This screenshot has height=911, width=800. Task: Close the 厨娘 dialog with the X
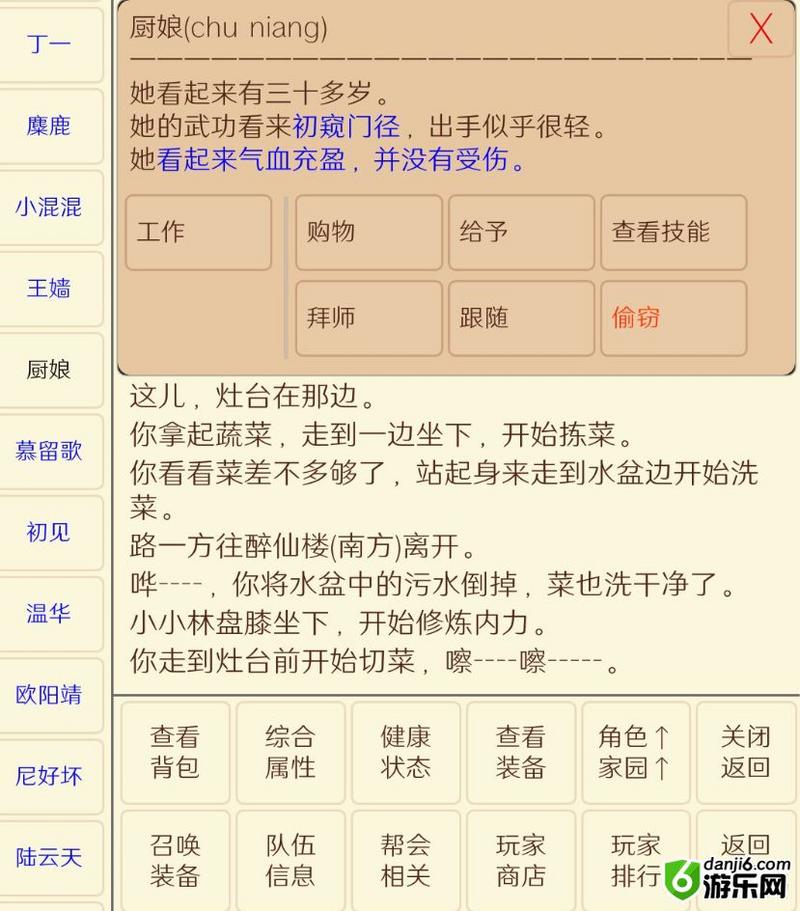[x=760, y=29]
